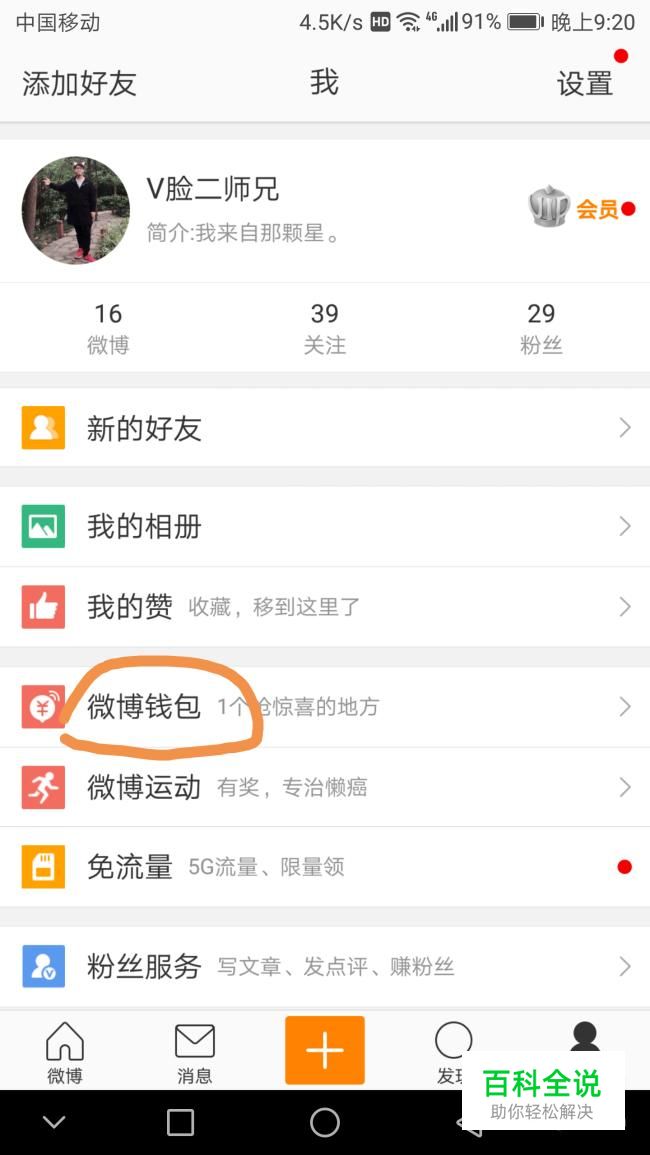The image size is (650, 1155).
Task: Compose a new post with the plus button
Action: click(325, 1050)
